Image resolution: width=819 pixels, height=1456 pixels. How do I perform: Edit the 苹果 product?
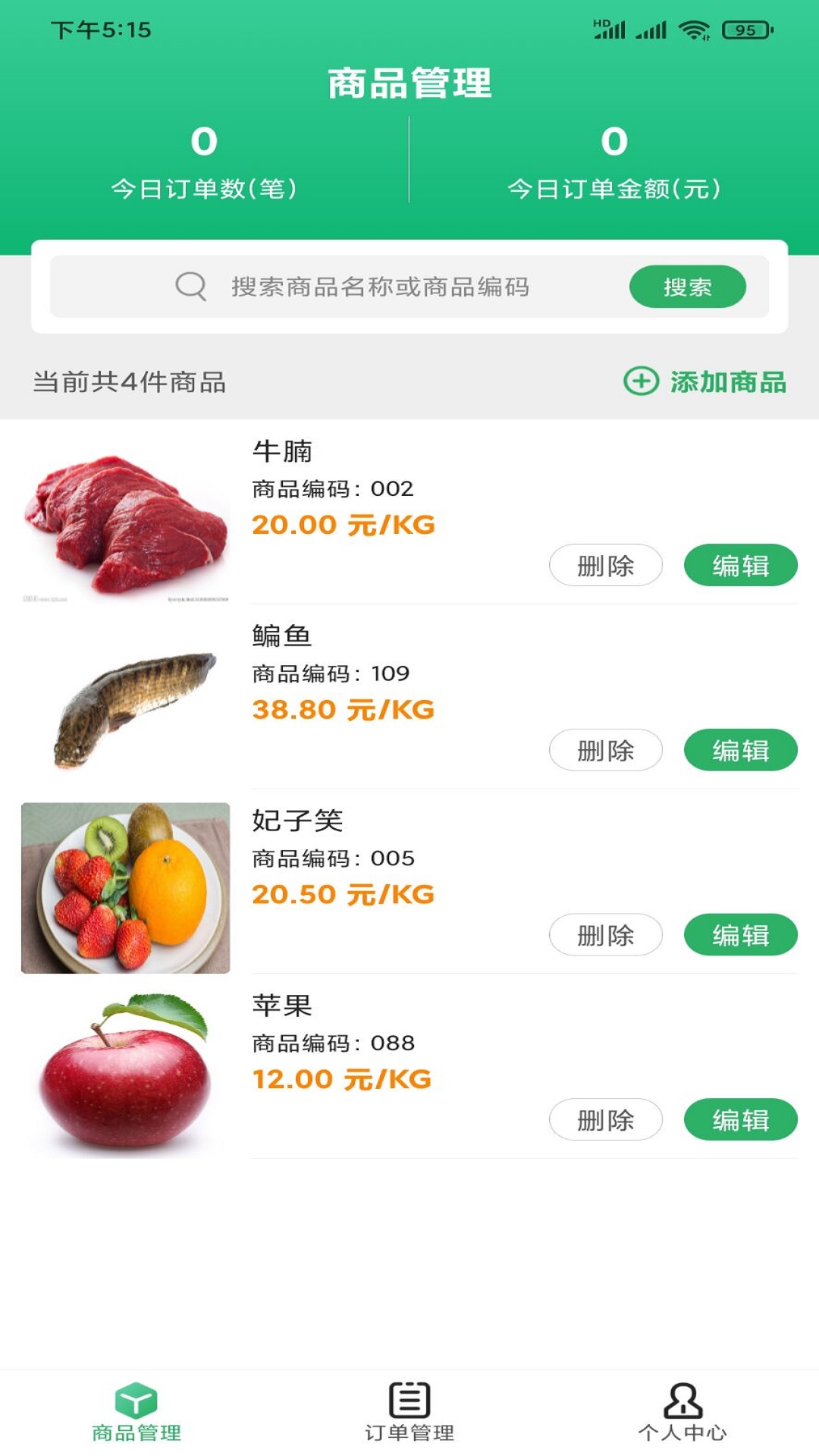click(740, 1119)
